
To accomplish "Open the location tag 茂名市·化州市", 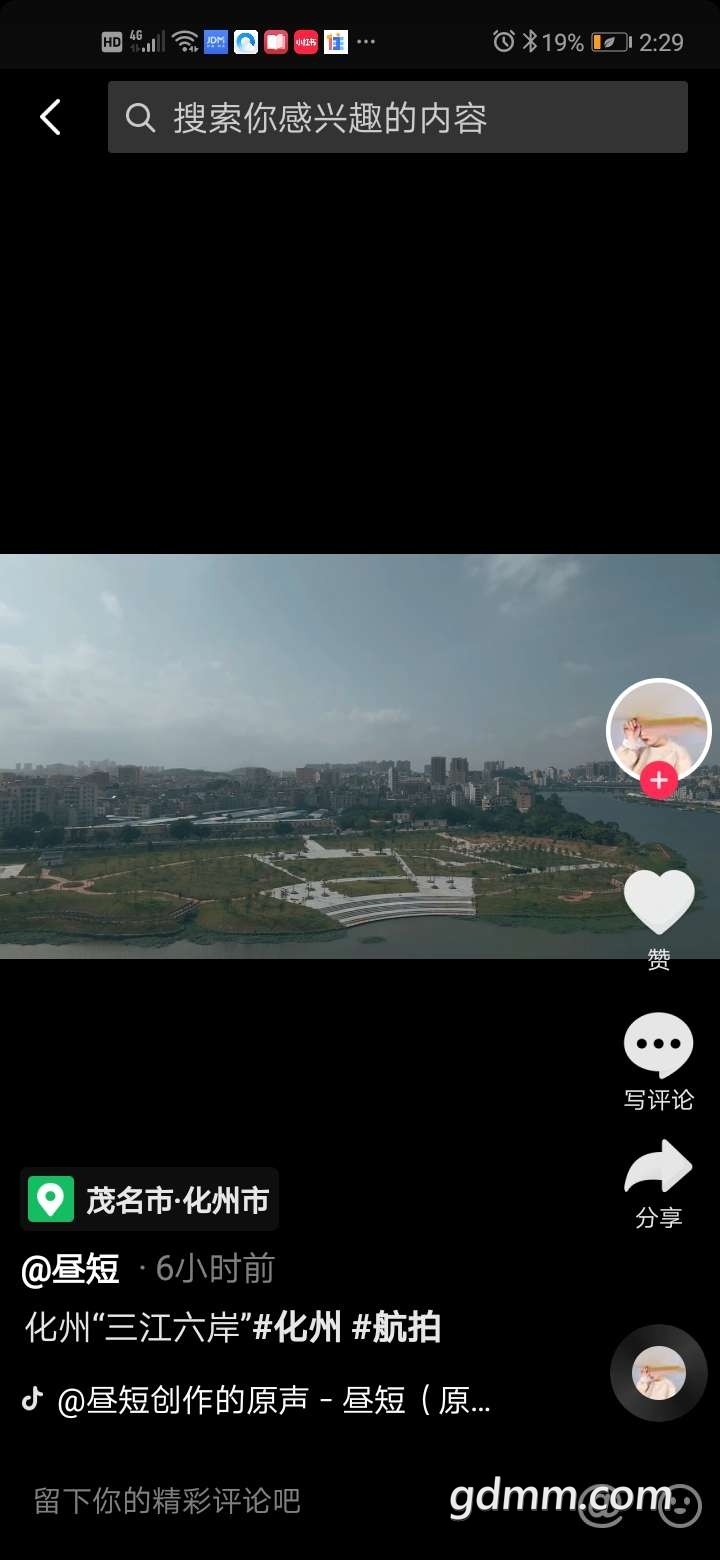I will coord(150,1199).
